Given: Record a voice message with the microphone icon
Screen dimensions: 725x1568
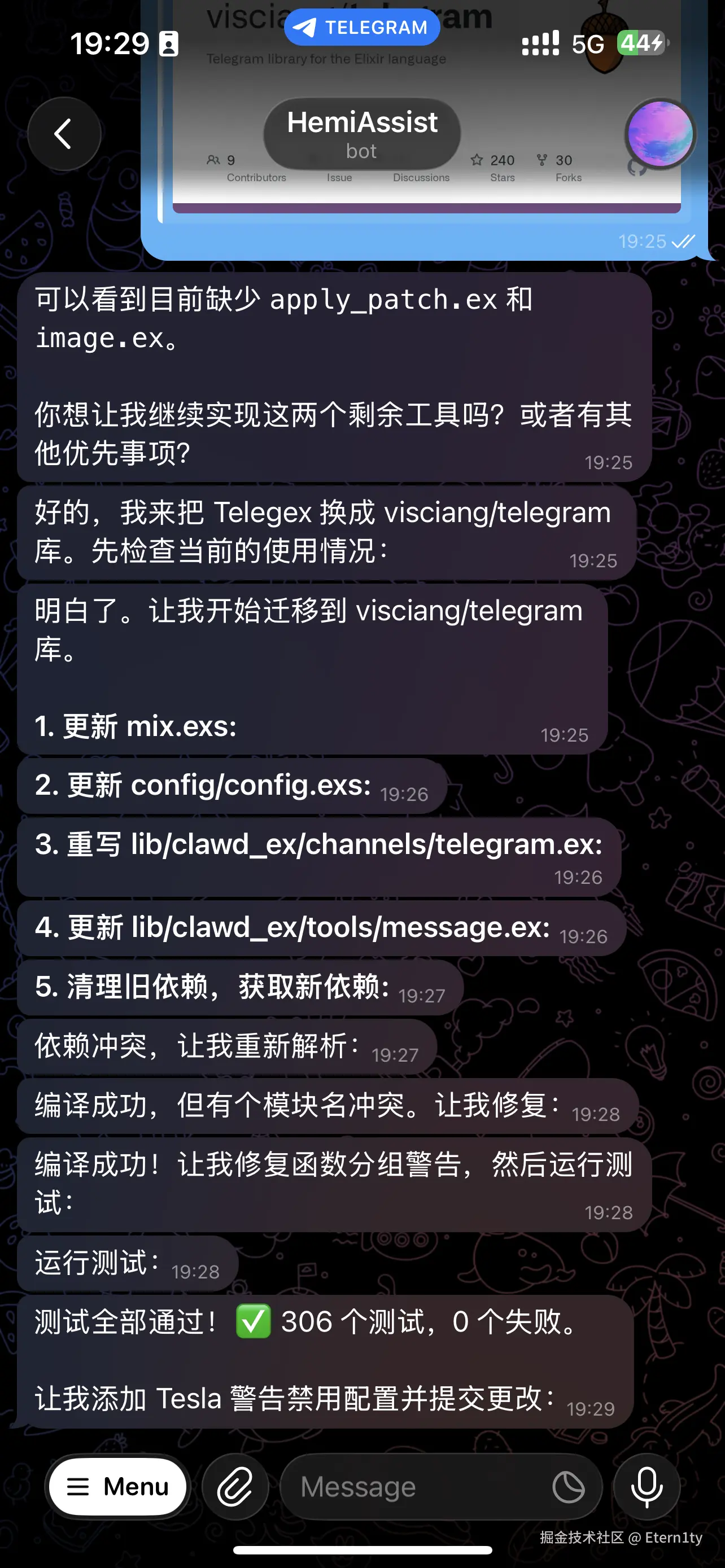Looking at the screenshot, I should pyautogui.click(x=647, y=1486).
